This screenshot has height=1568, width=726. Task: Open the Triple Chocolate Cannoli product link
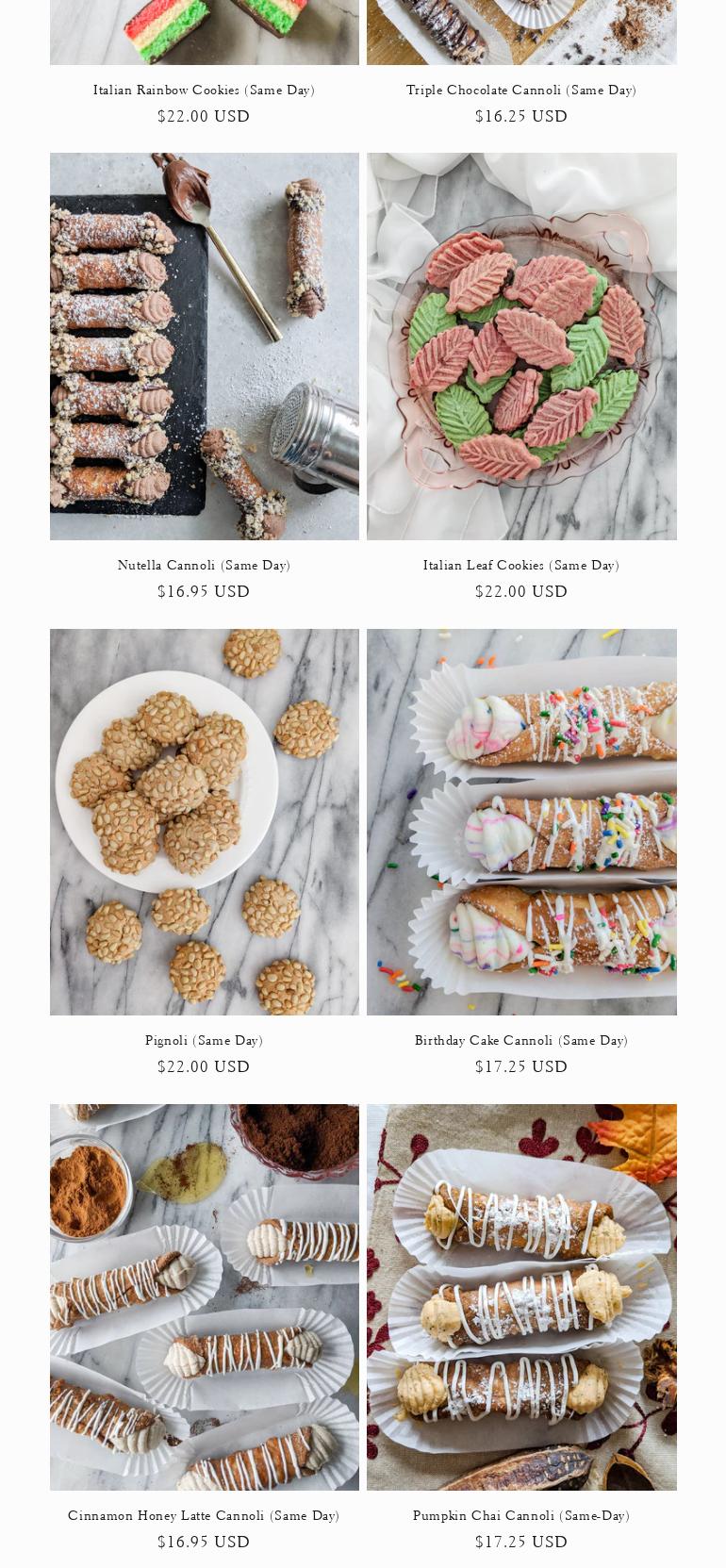pos(520,91)
